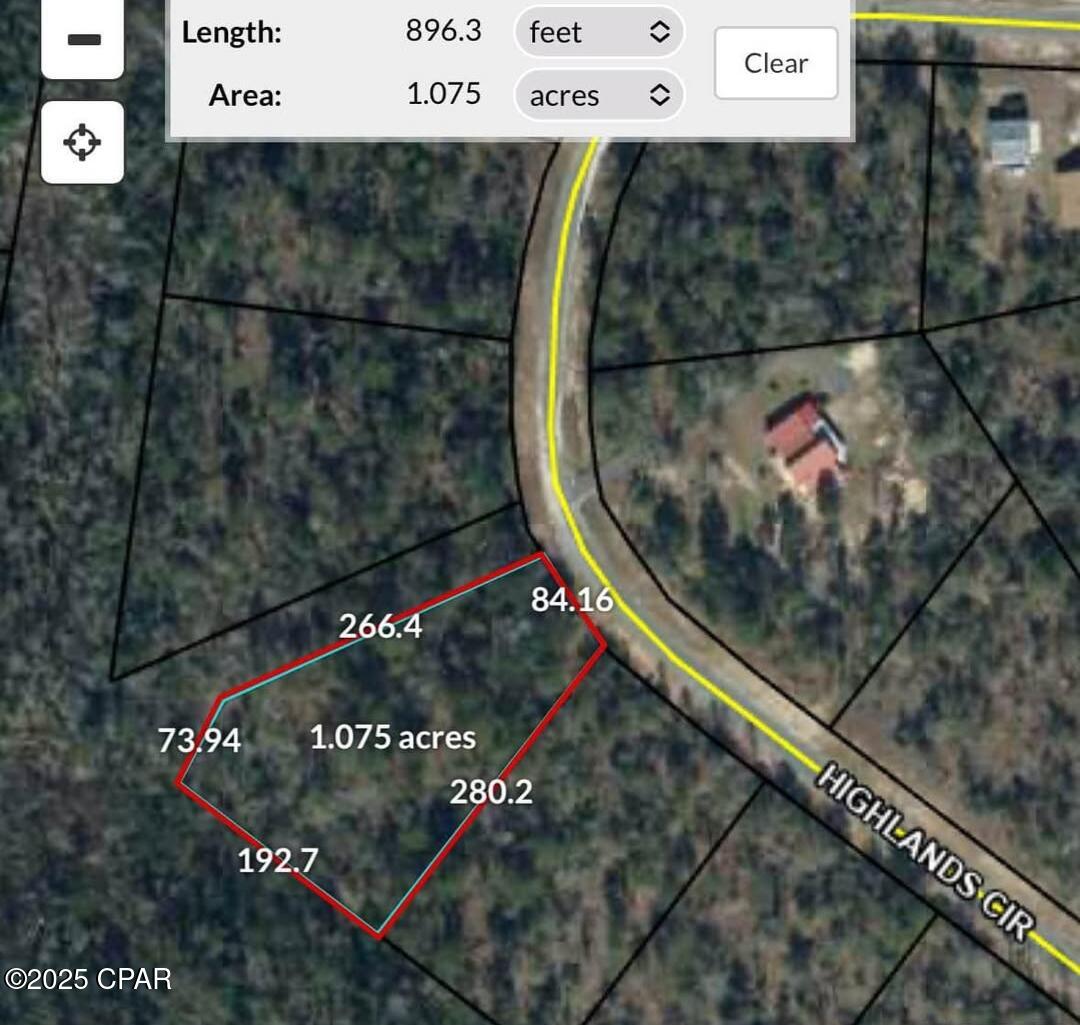This screenshot has width=1080, height=1025.
Task: Open the feet length unit dropdown
Action: (x=598, y=32)
